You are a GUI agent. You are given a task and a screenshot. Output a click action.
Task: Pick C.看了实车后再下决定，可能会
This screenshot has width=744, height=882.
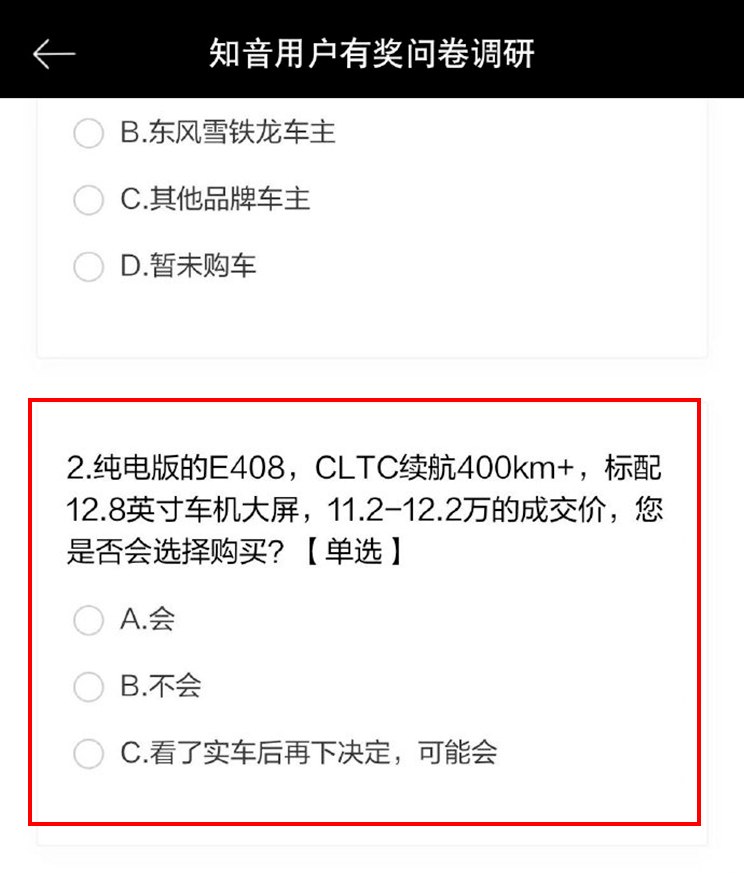[89, 754]
